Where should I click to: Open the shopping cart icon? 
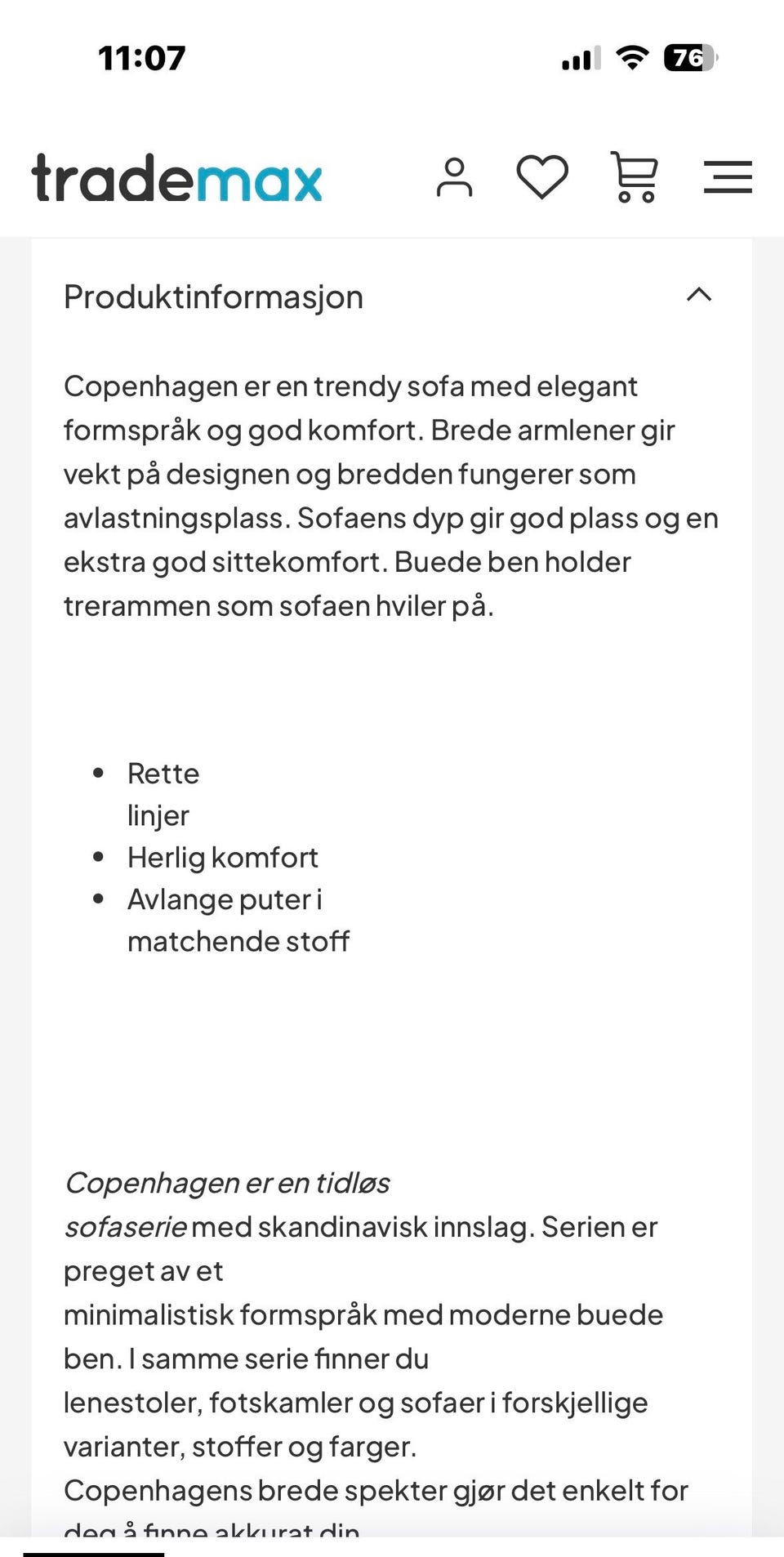point(635,177)
